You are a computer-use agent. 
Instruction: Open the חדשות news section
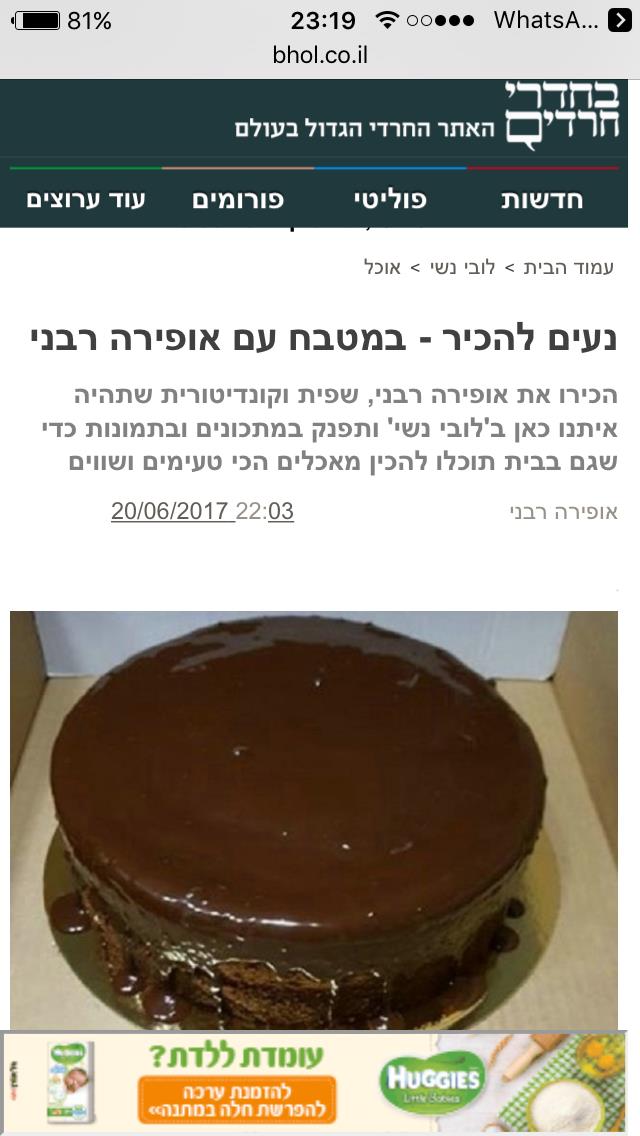(x=542, y=199)
